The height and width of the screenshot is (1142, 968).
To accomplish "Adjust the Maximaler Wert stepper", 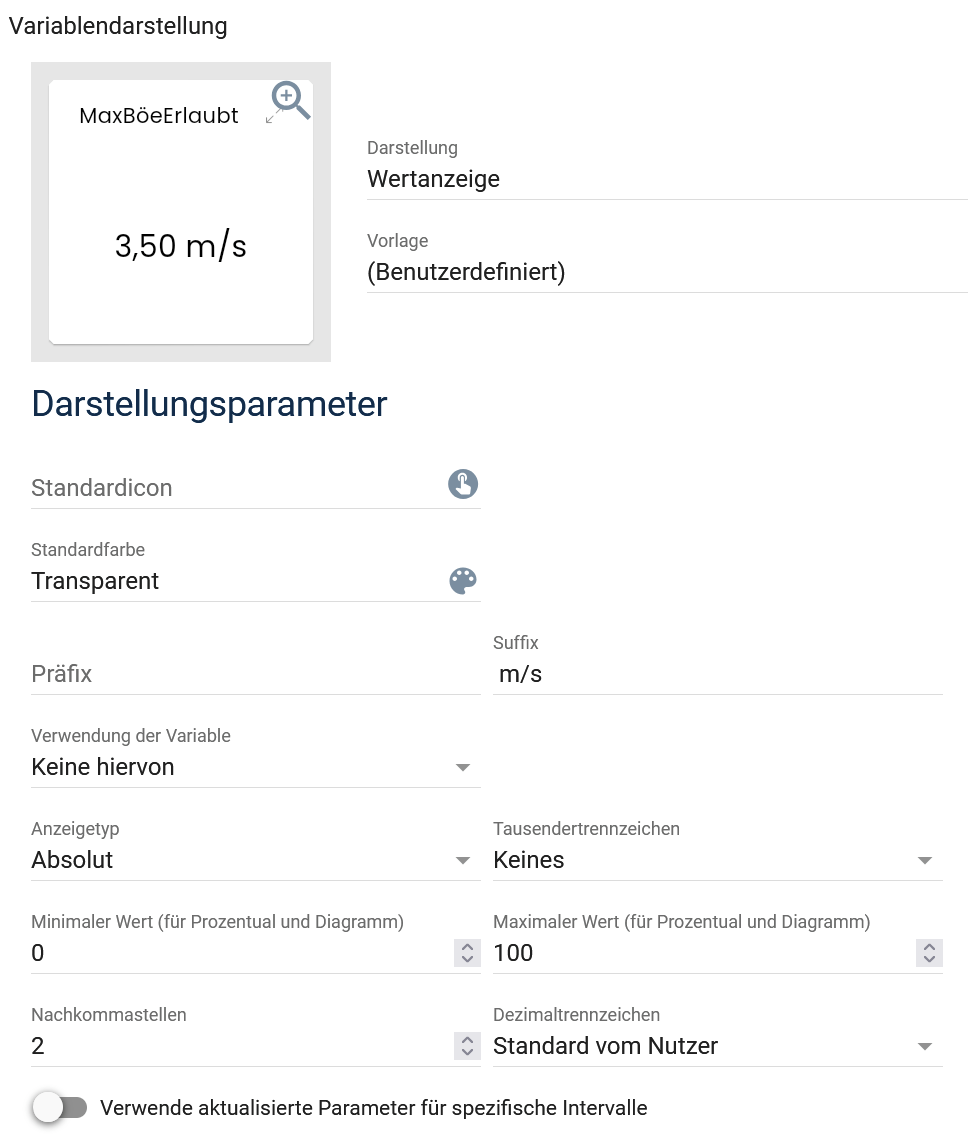I will click(929, 953).
